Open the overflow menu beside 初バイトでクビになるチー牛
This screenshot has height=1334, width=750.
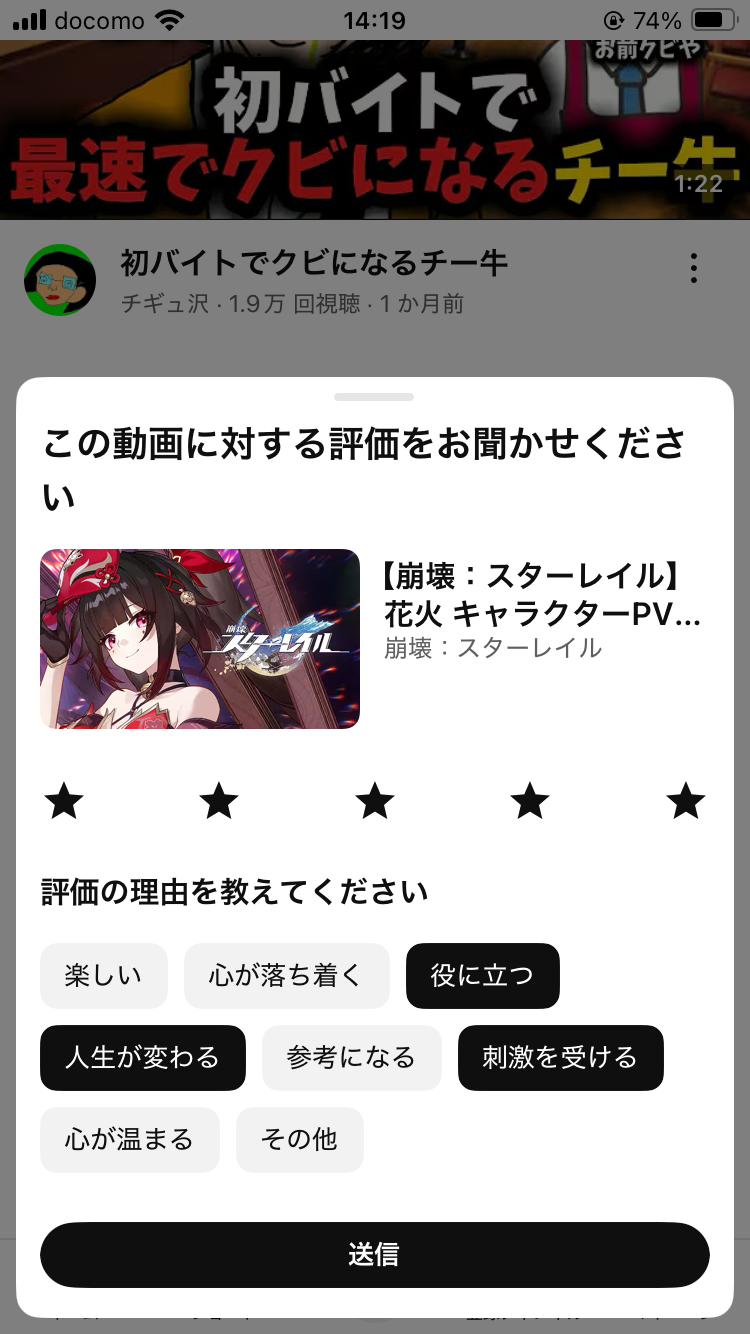click(x=693, y=268)
